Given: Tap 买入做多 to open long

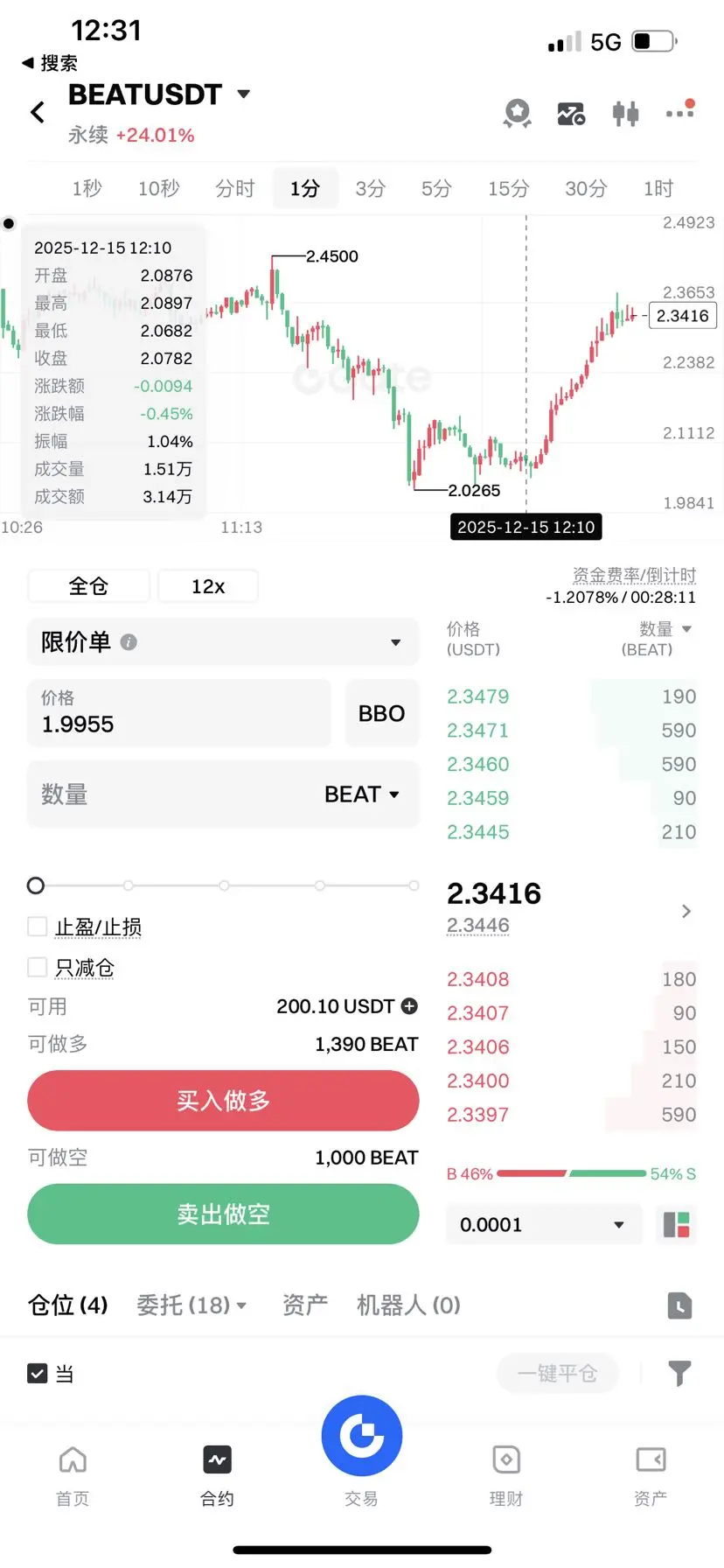Looking at the screenshot, I should [223, 1101].
